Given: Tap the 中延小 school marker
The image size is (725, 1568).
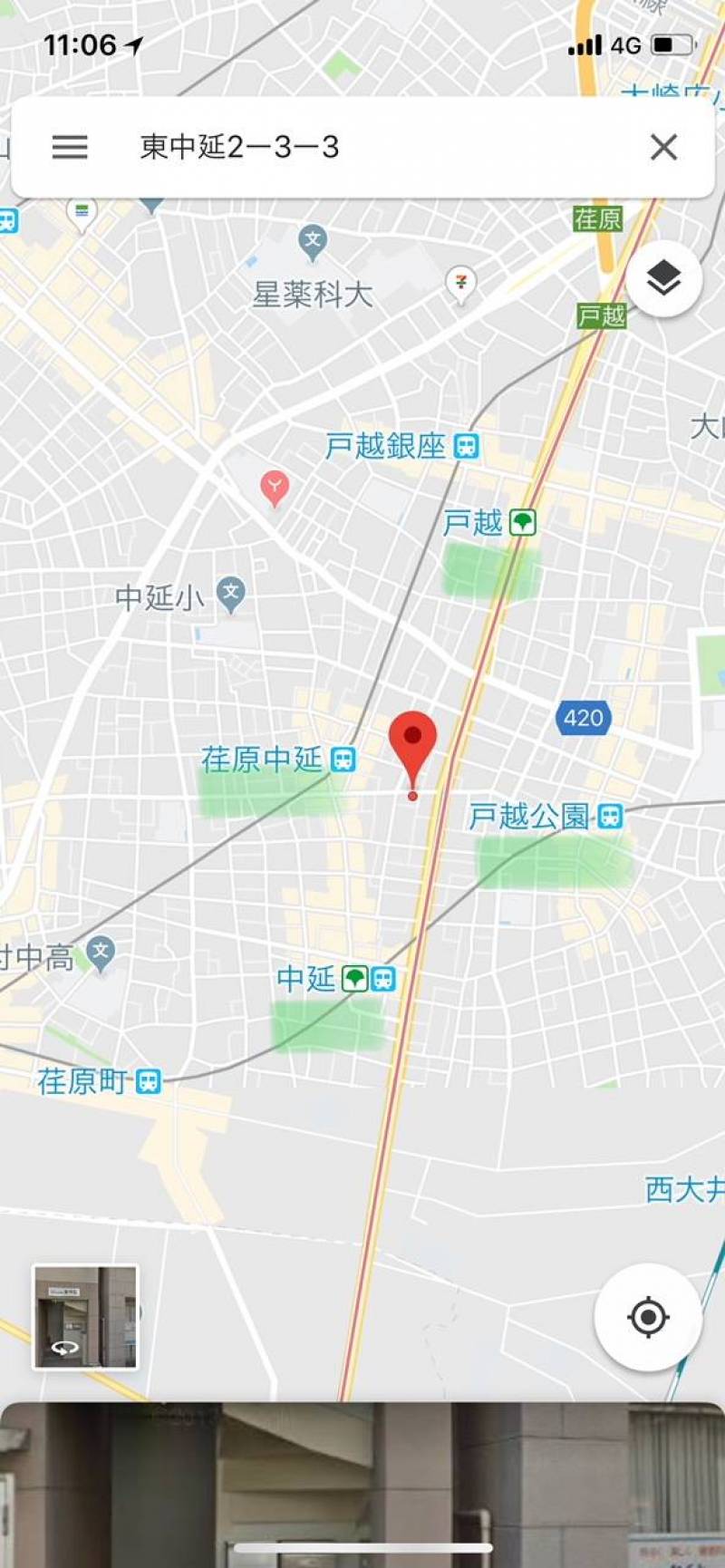Looking at the screenshot, I should point(231,595).
